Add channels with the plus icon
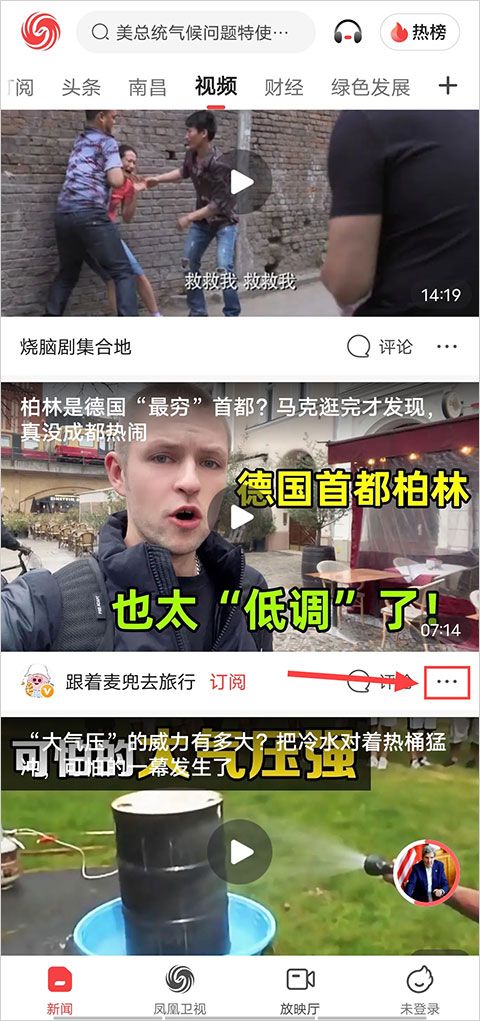This screenshot has height=1021, width=480. tap(448, 85)
